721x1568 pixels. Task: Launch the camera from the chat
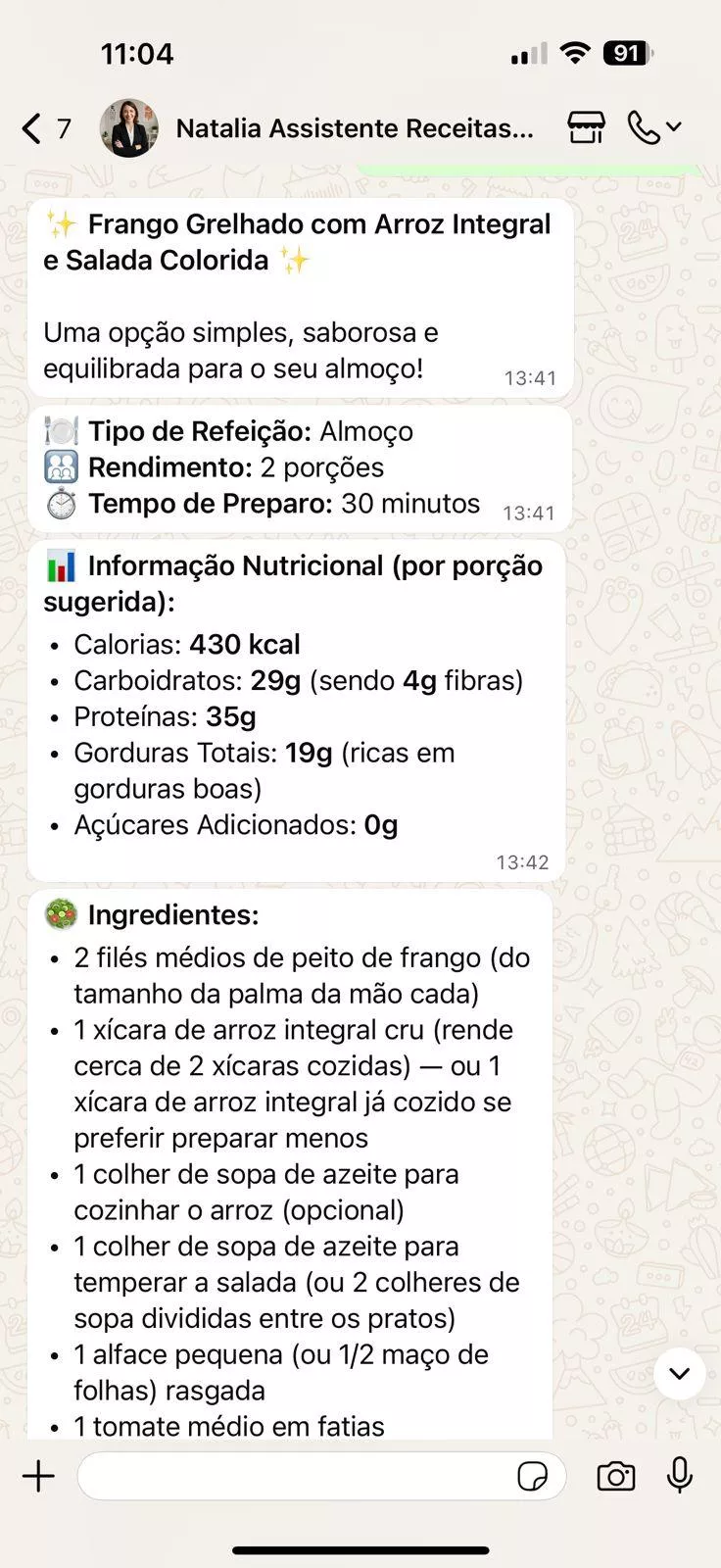[x=615, y=1476]
